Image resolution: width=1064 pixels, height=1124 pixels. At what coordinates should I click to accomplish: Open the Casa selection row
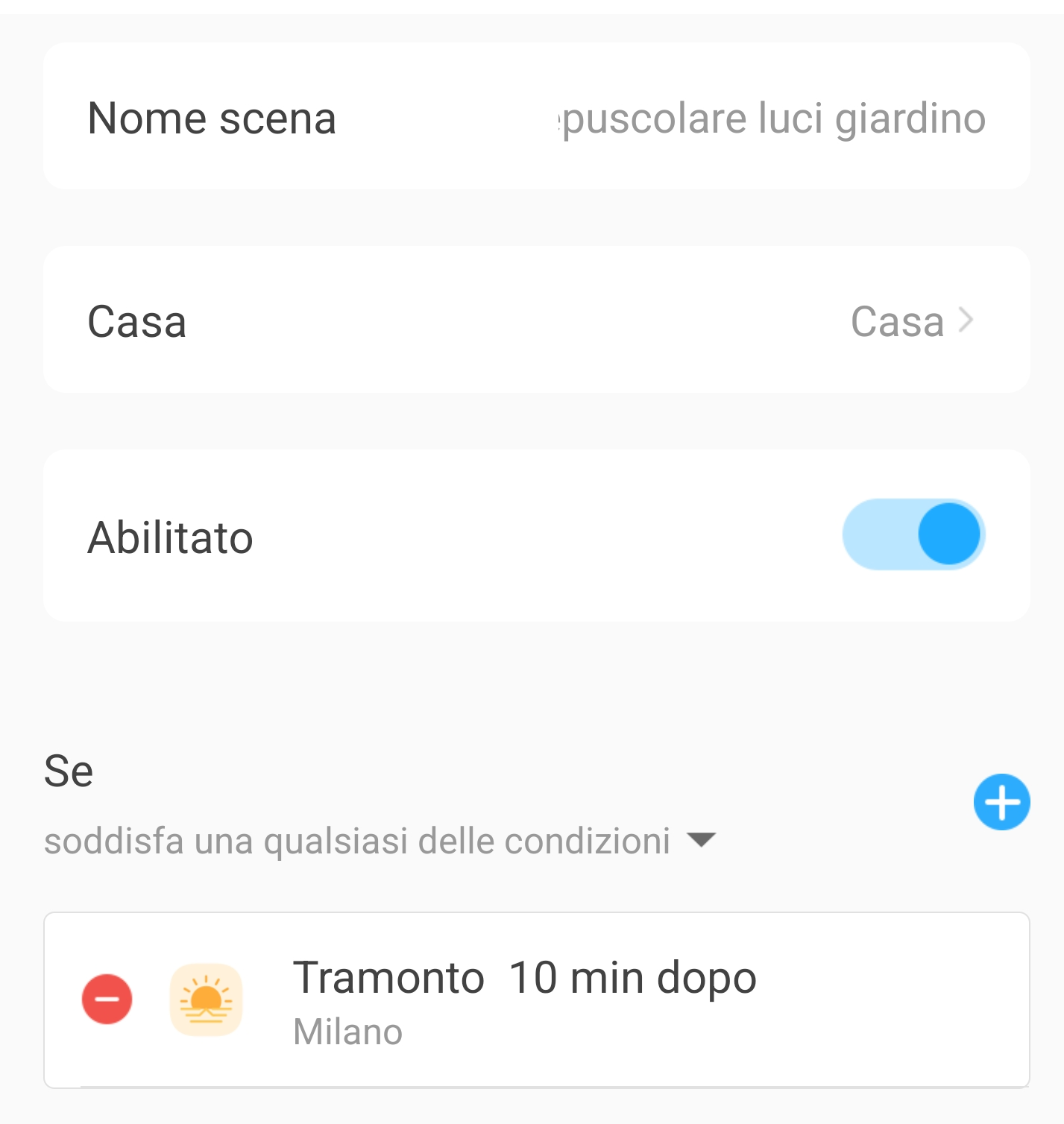537,321
